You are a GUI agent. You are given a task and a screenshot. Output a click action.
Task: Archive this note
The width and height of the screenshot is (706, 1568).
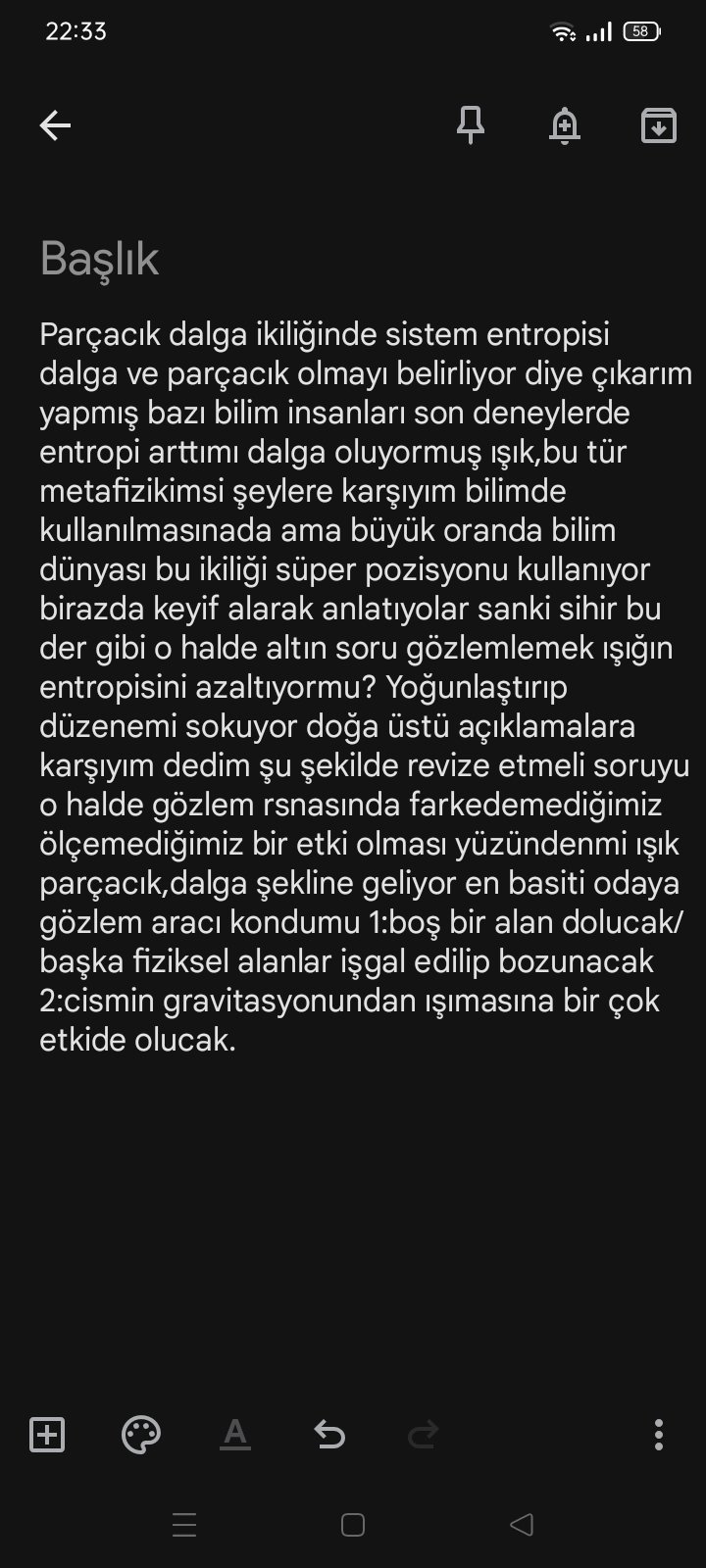coord(658,125)
